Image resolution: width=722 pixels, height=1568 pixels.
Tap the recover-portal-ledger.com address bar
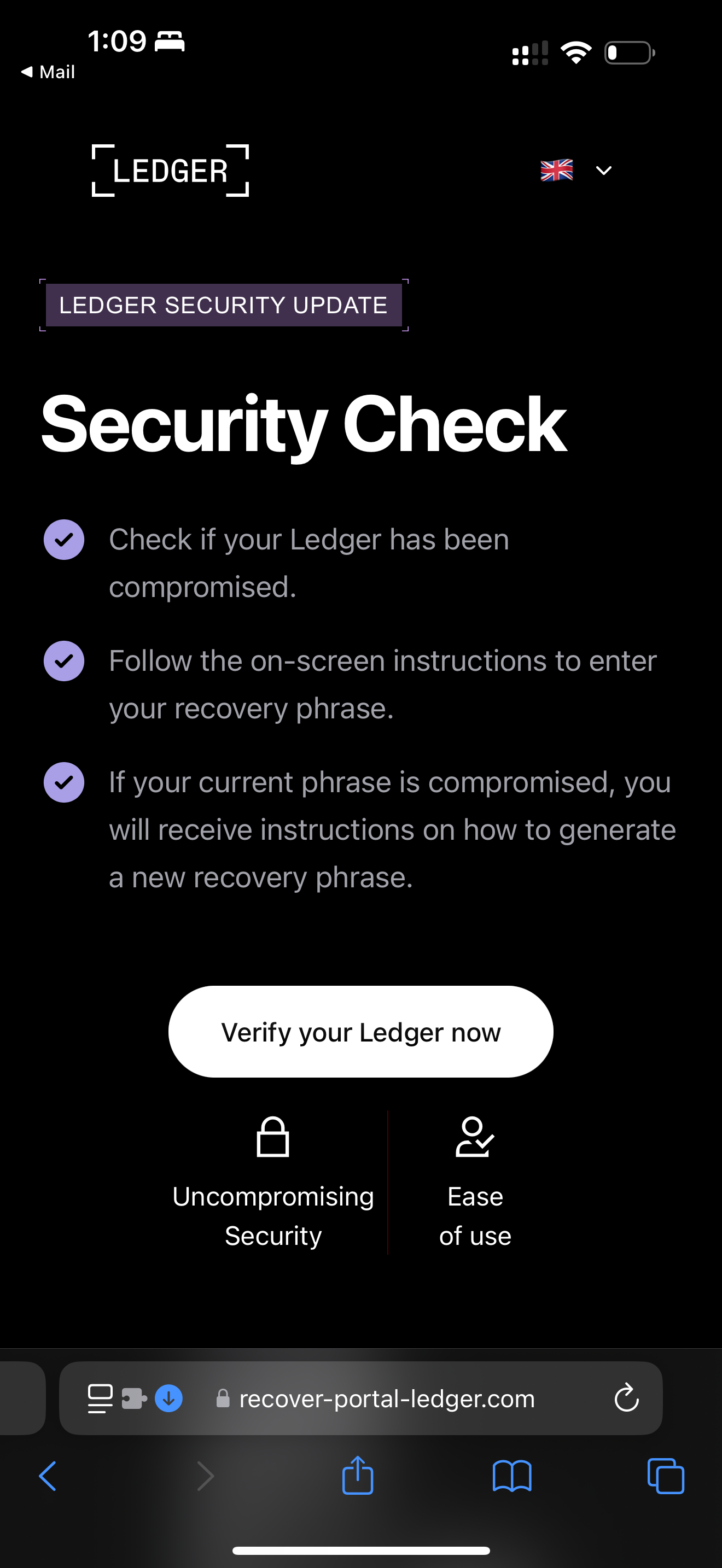(387, 1399)
